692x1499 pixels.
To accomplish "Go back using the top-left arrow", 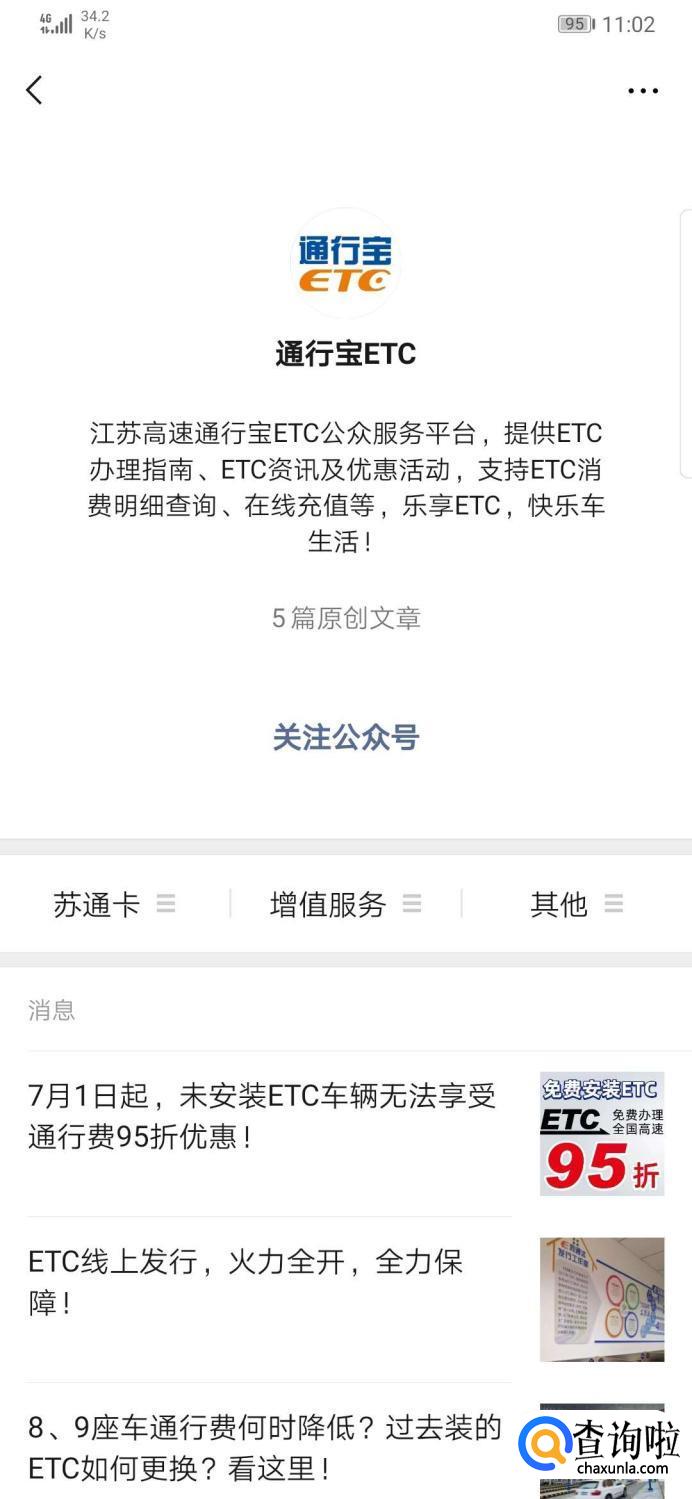I will (x=34, y=90).
